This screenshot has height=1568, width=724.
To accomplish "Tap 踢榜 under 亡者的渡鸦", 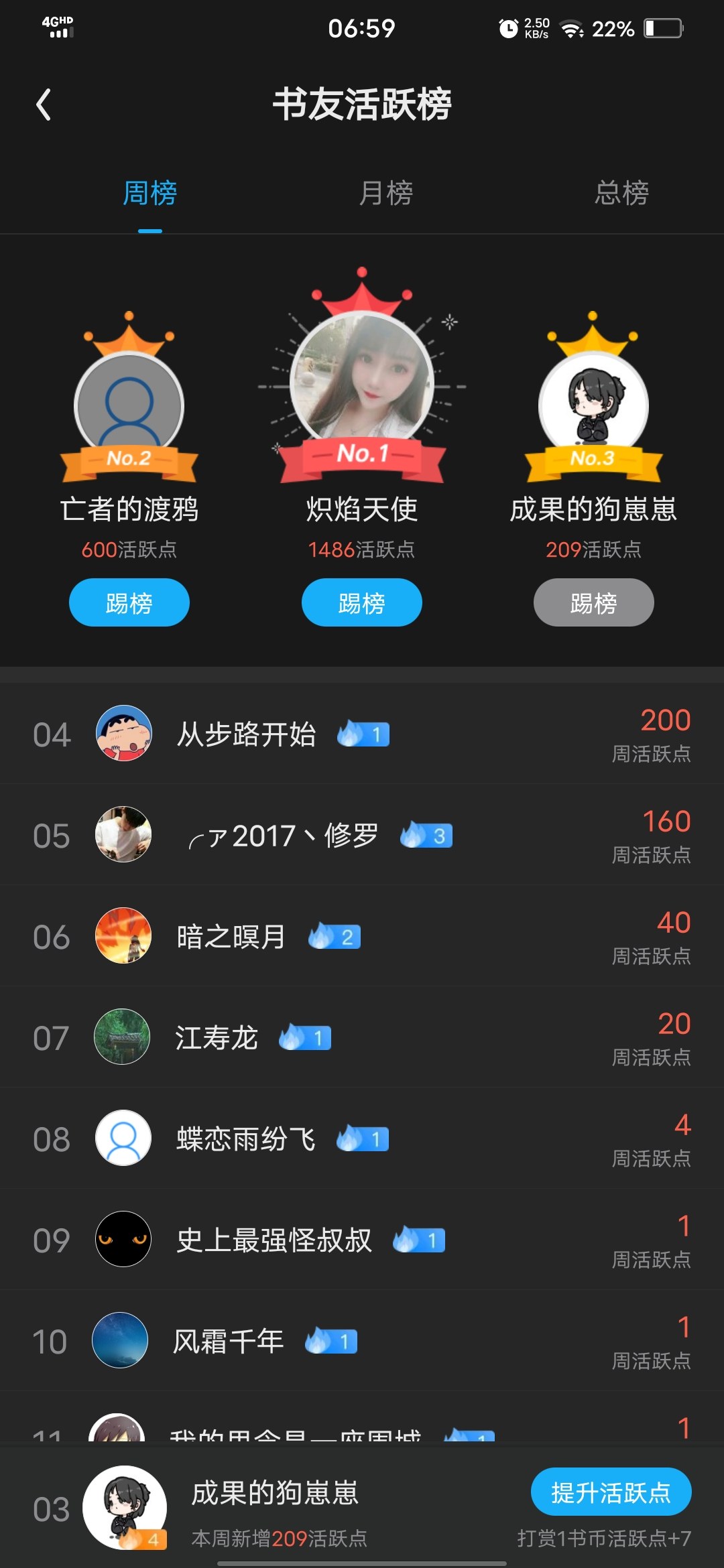I will 129,602.
